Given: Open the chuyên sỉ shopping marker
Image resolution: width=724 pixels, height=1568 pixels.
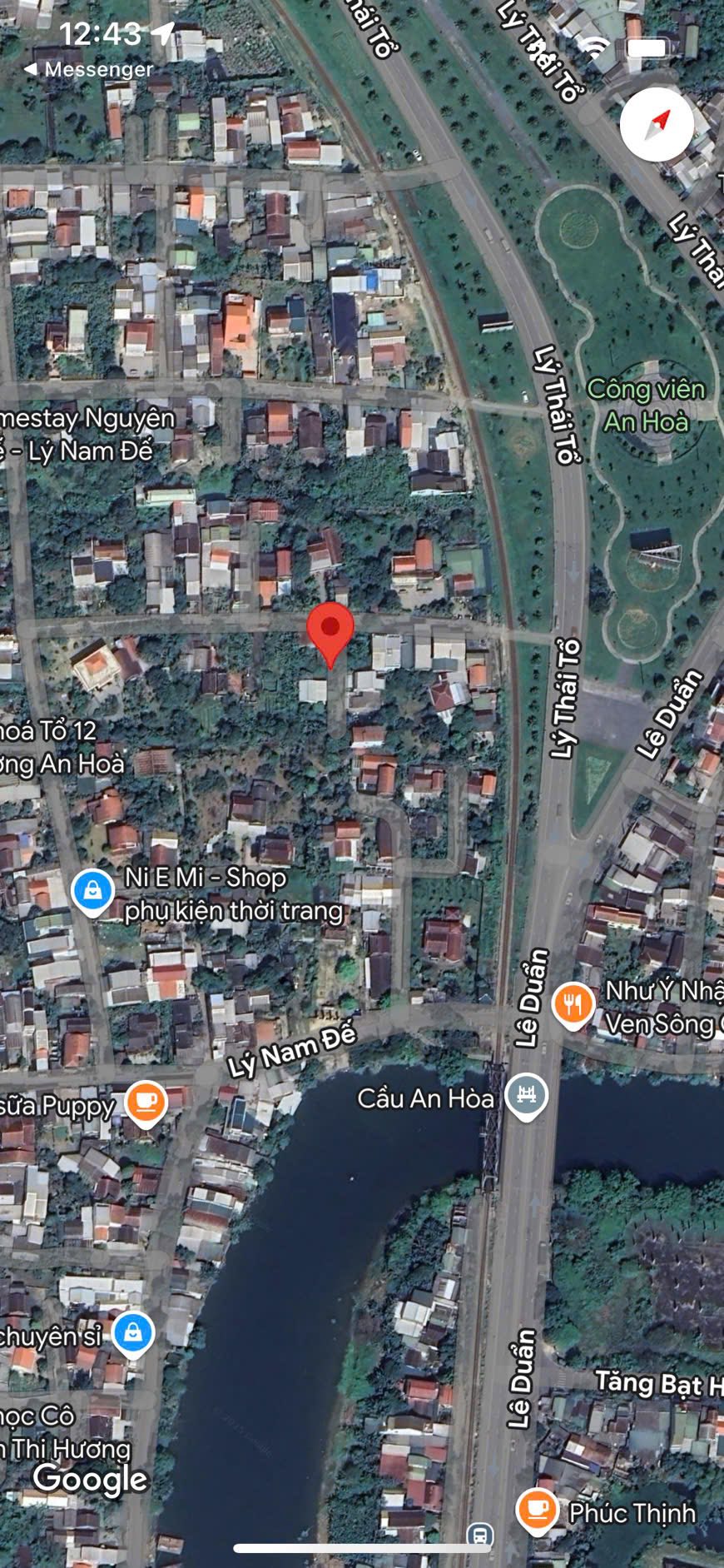Looking at the screenshot, I should (x=133, y=1333).
